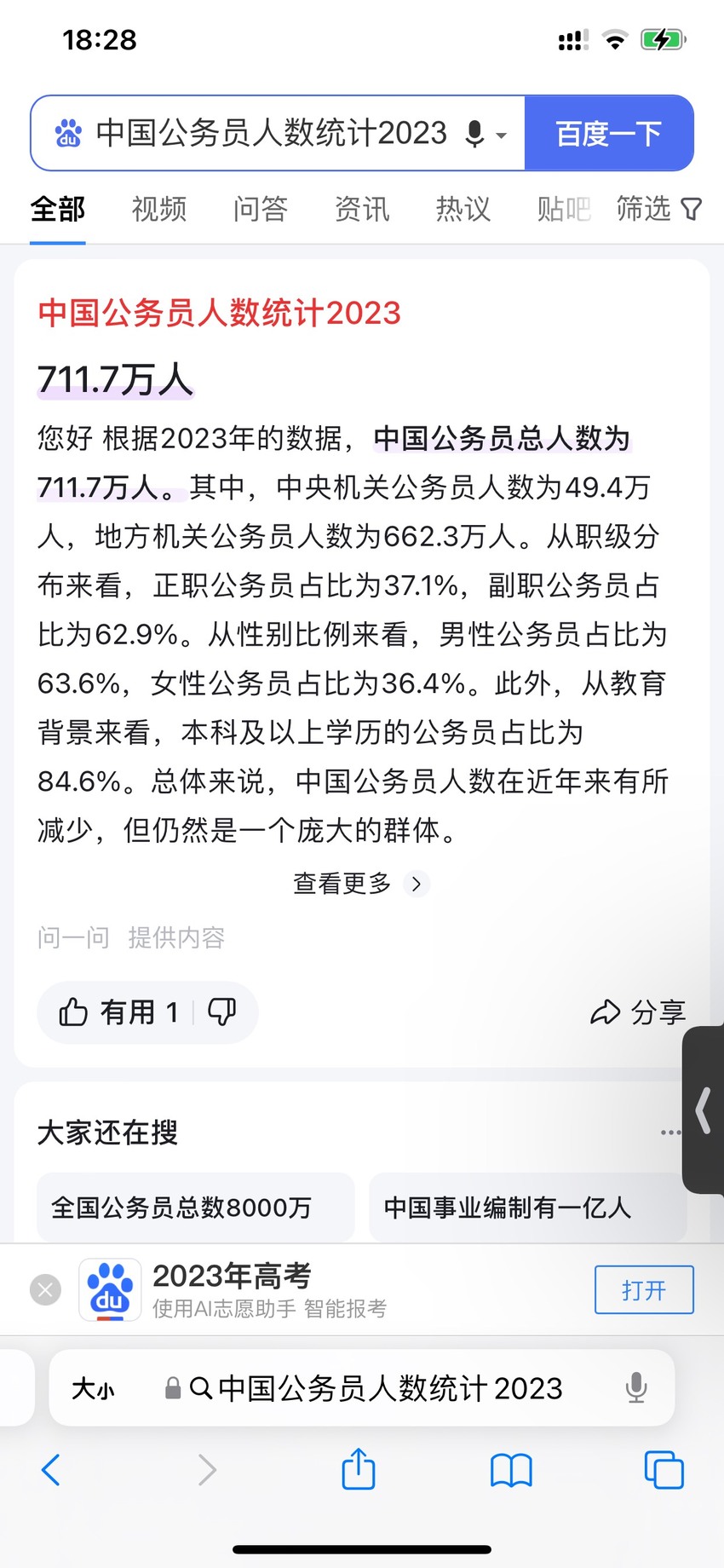Image resolution: width=724 pixels, height=1568 pixels.
Task: Tap the 百度一下 search button
Action: coord(608,134)
